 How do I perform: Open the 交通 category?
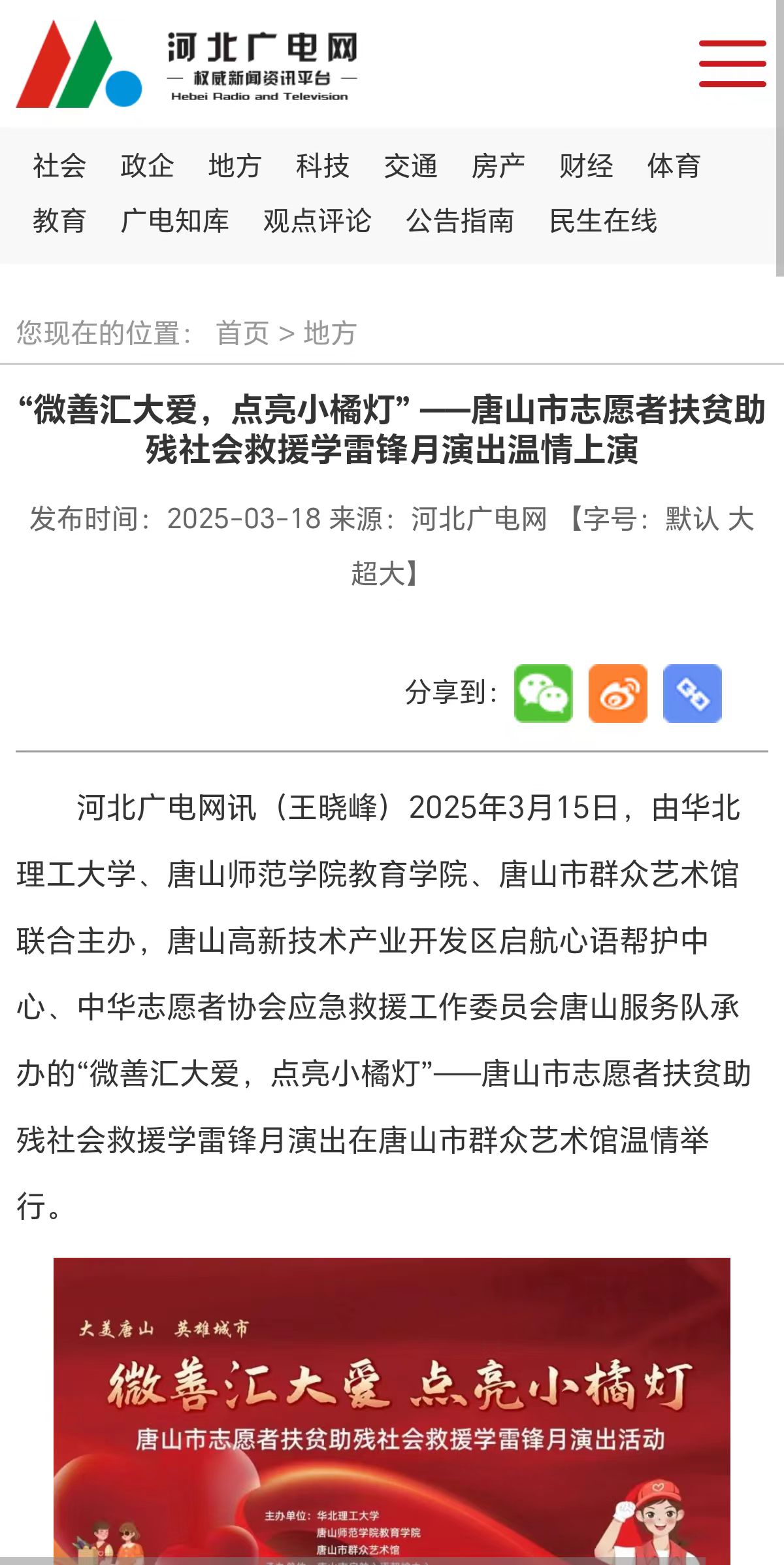tap(410, 166)
